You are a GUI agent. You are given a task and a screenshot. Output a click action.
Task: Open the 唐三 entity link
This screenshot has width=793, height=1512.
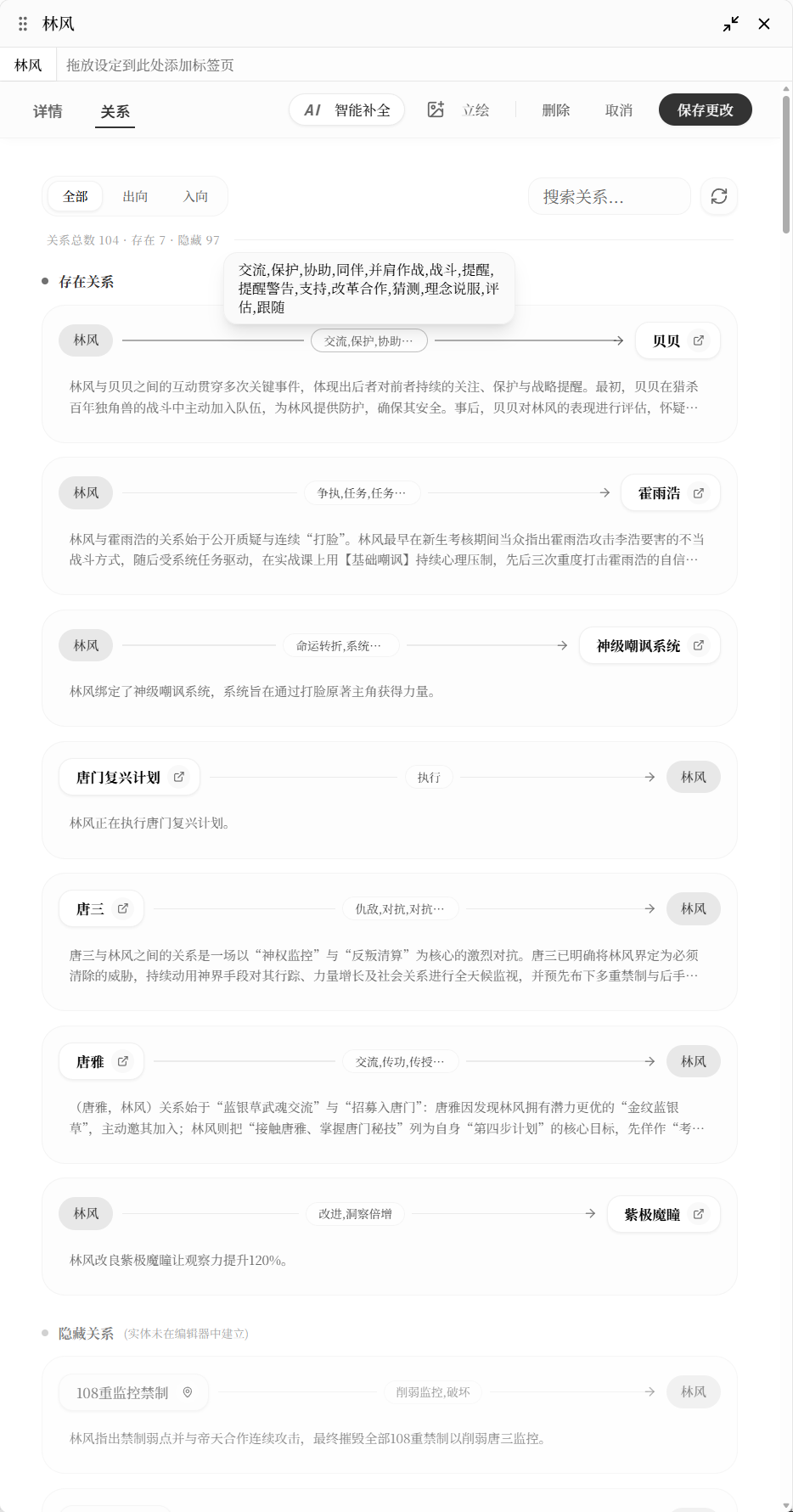(101, 909)
